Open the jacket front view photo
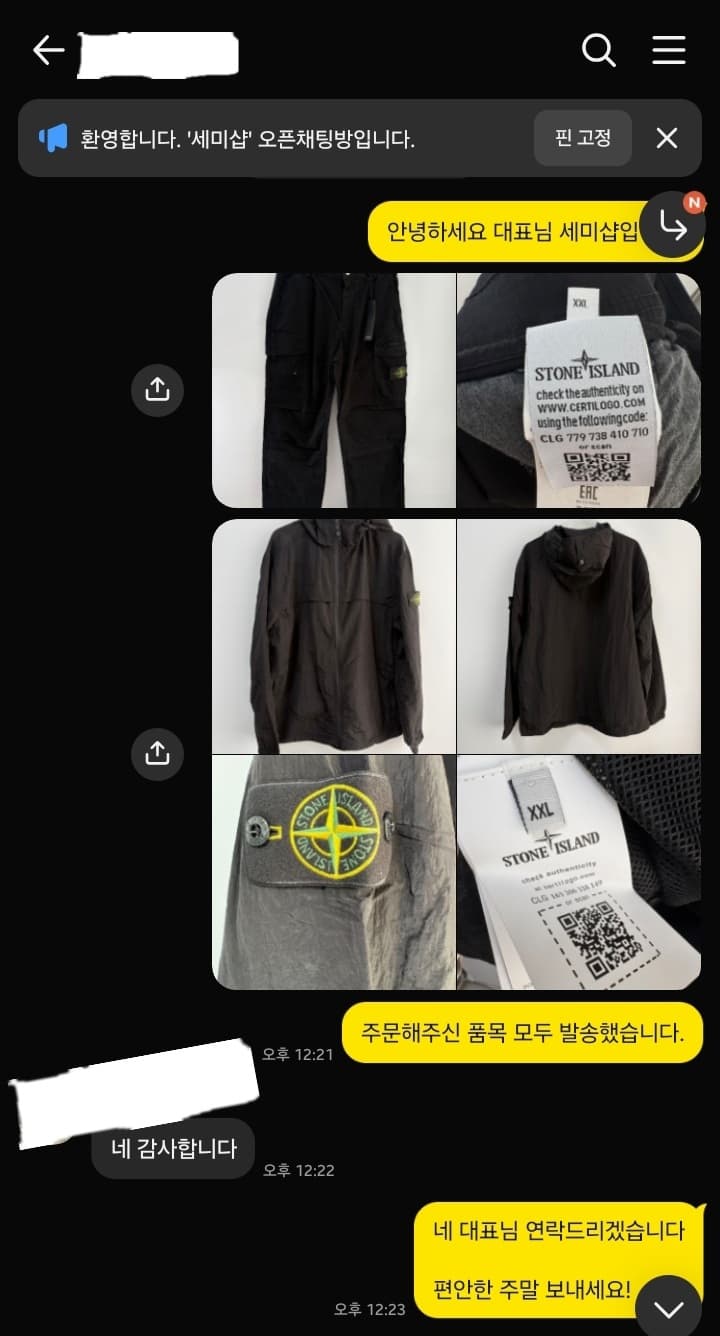Image resolution: width=720 pixels, height=1336 pixels. (x=334, y=636)
